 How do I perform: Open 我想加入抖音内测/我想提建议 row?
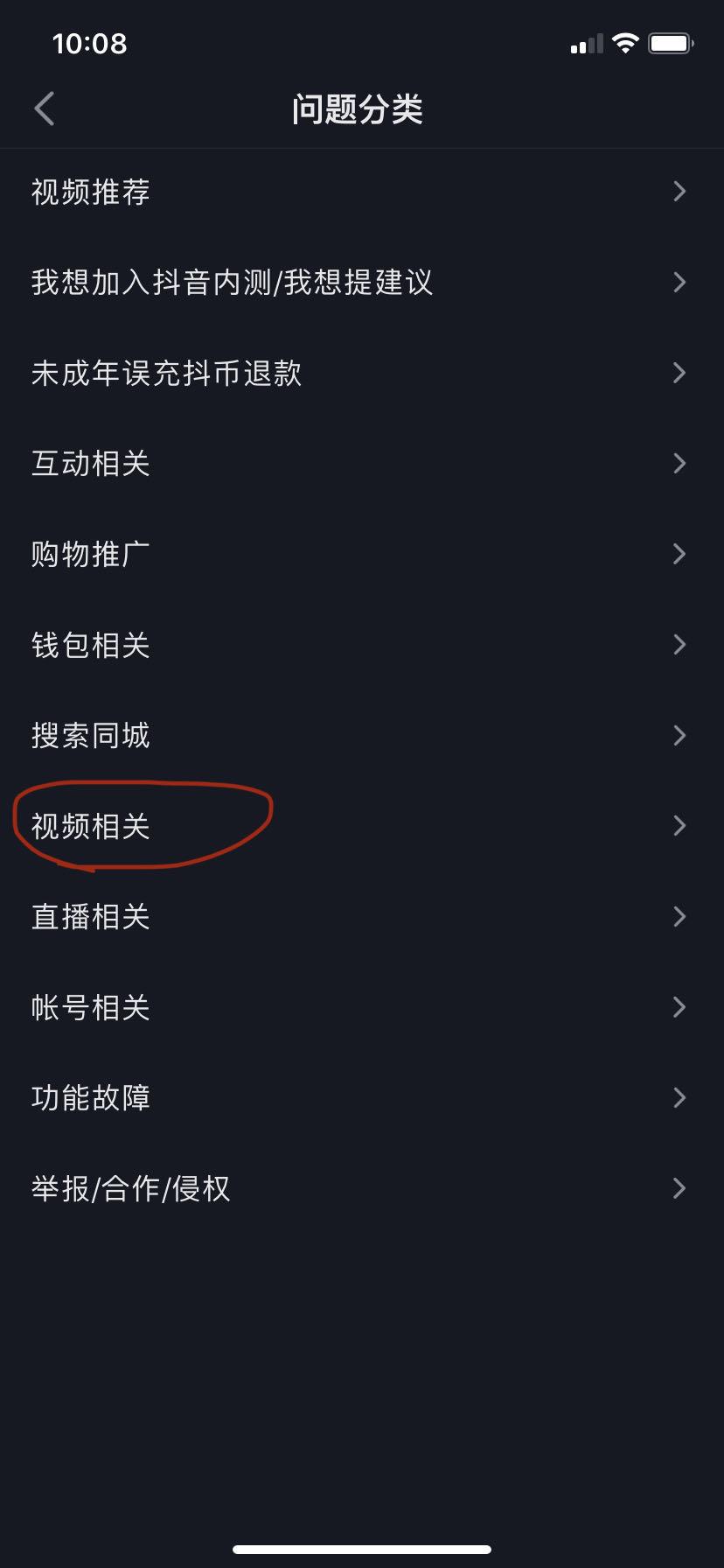(362, 283)
